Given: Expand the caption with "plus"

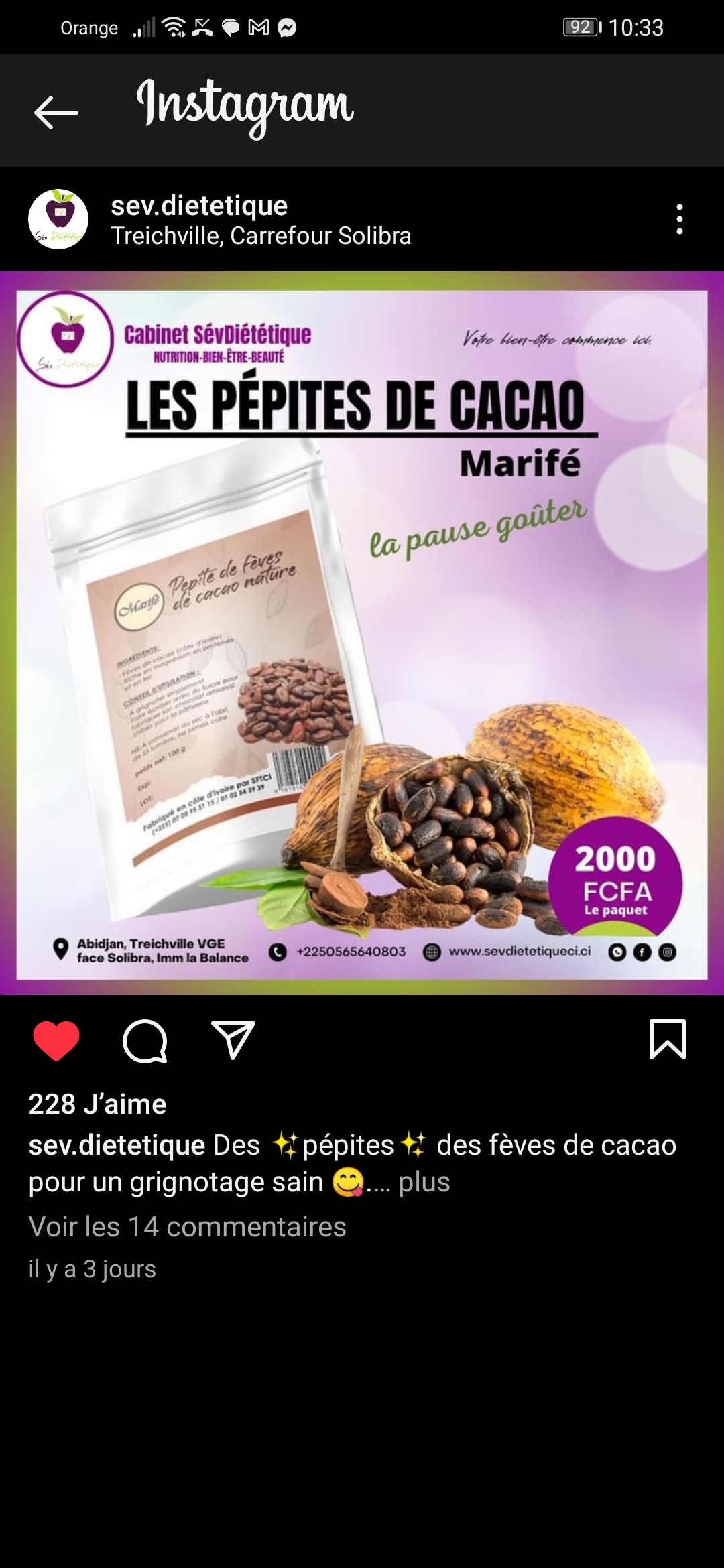Looking at the screenshot, I should (424, 1182).
